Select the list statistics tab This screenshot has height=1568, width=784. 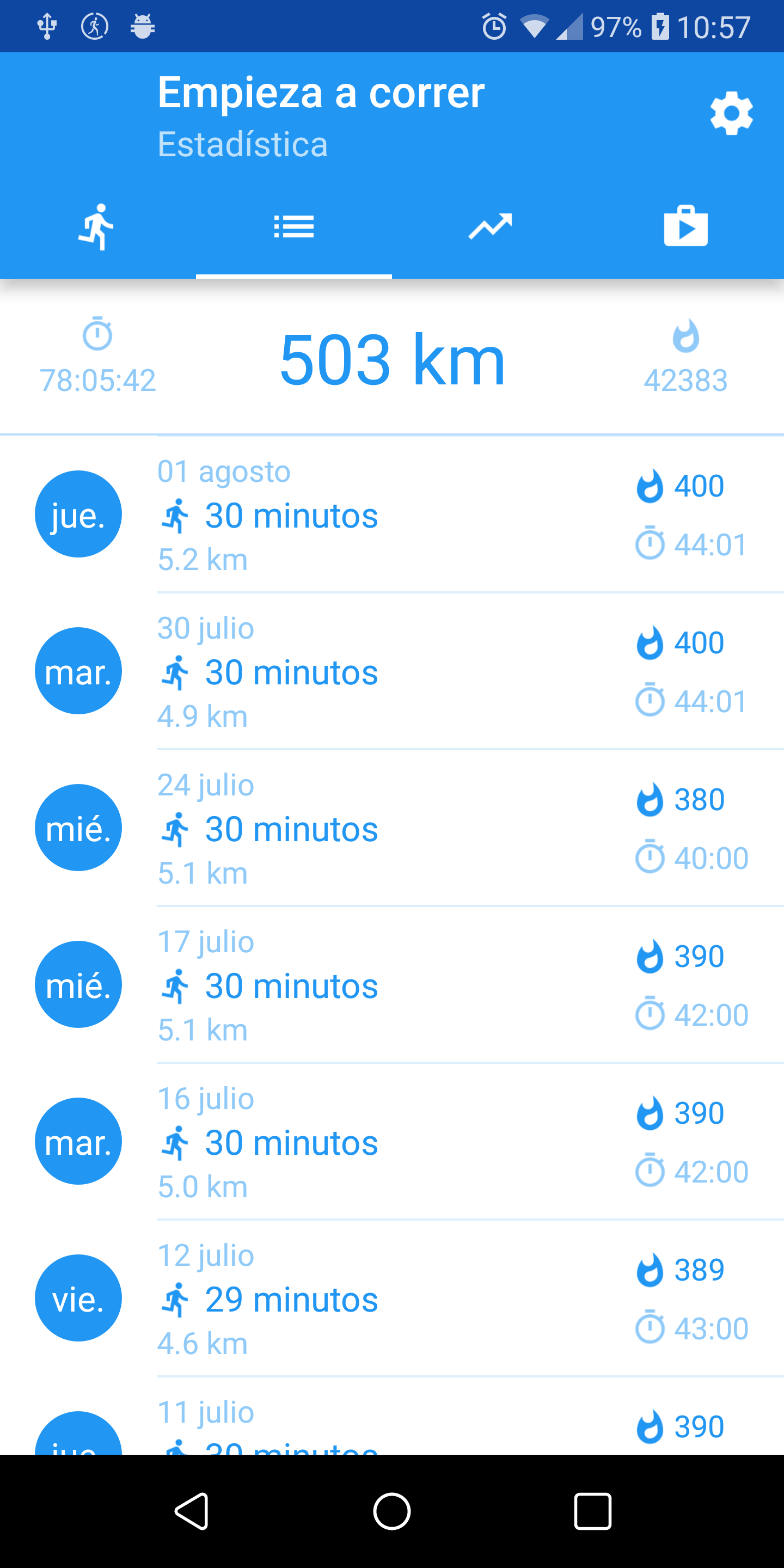[294, 227]
